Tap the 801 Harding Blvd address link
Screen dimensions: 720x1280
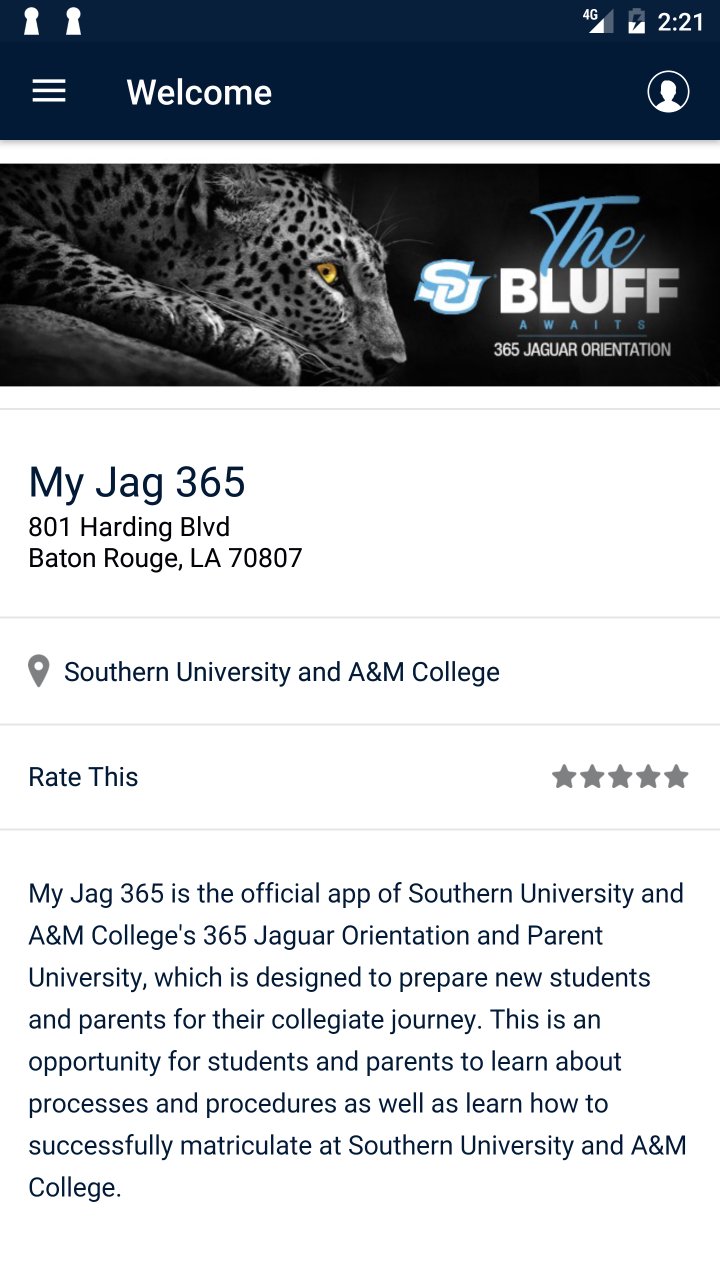tap(128, 526)
